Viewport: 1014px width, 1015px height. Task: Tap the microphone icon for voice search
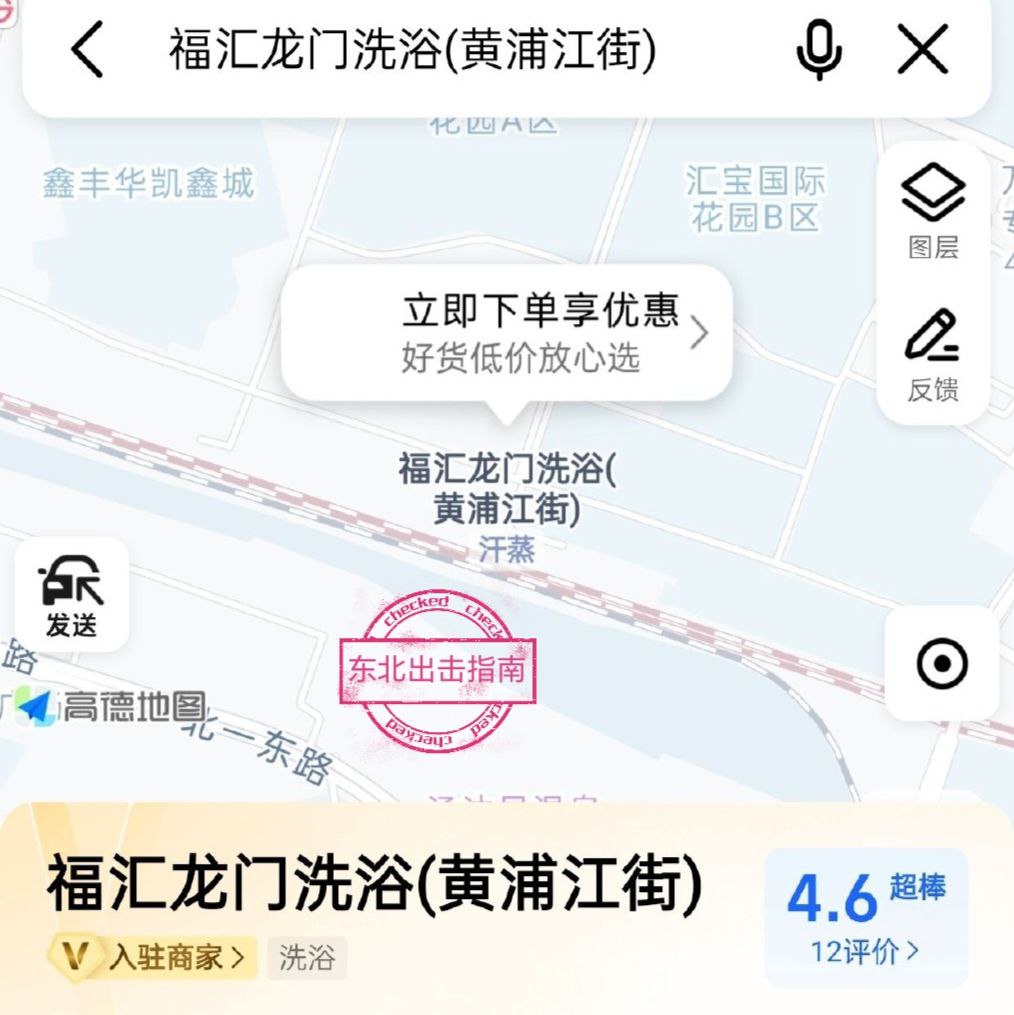coord(820,48)
